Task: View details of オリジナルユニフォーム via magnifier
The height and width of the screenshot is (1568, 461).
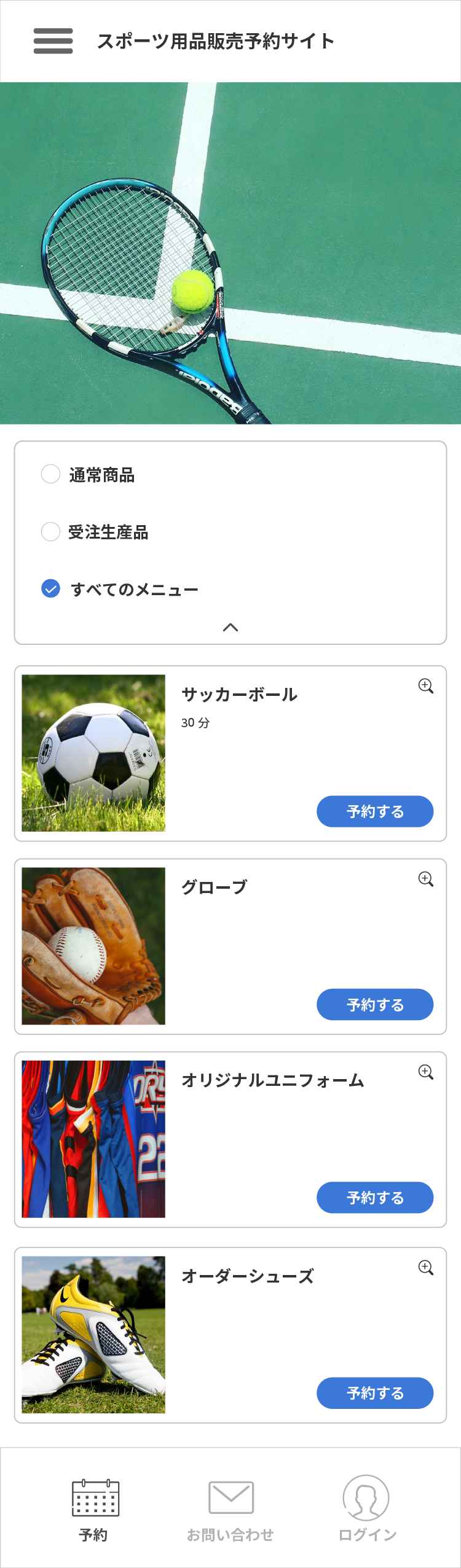Action: [425, 1072]
